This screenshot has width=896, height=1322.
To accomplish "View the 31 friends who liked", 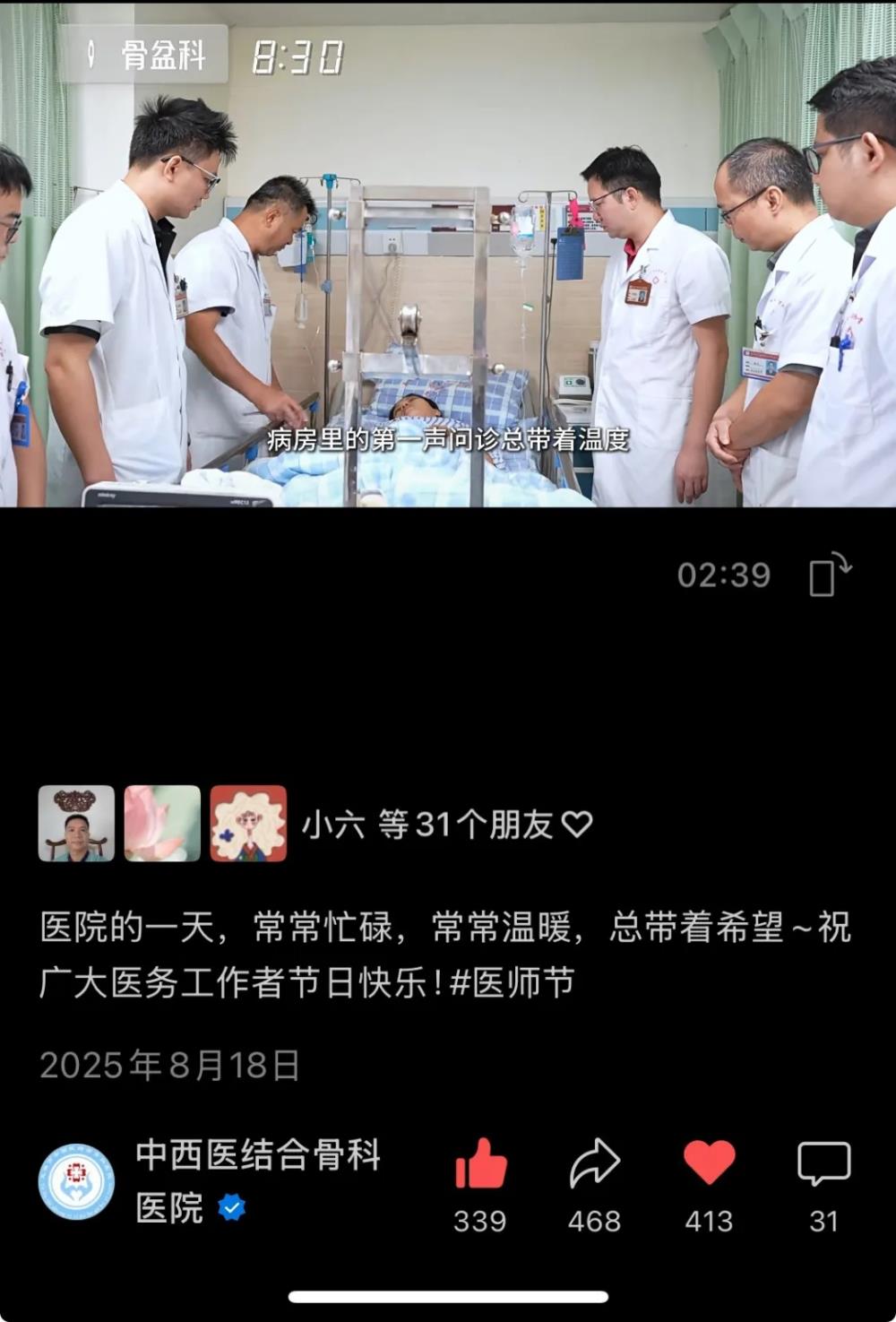I will (446, 825).
